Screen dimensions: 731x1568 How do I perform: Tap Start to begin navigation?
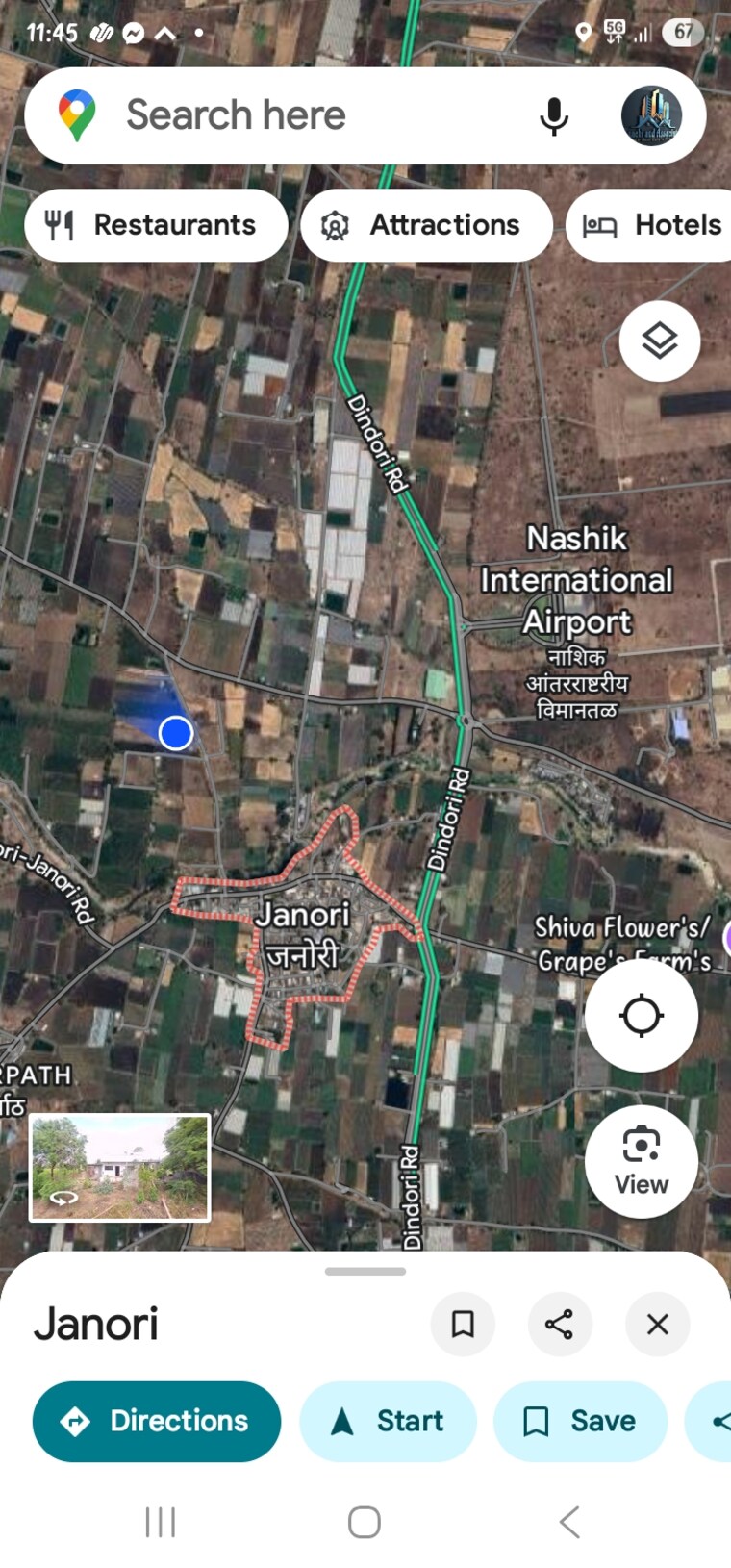coord(388,1421)
